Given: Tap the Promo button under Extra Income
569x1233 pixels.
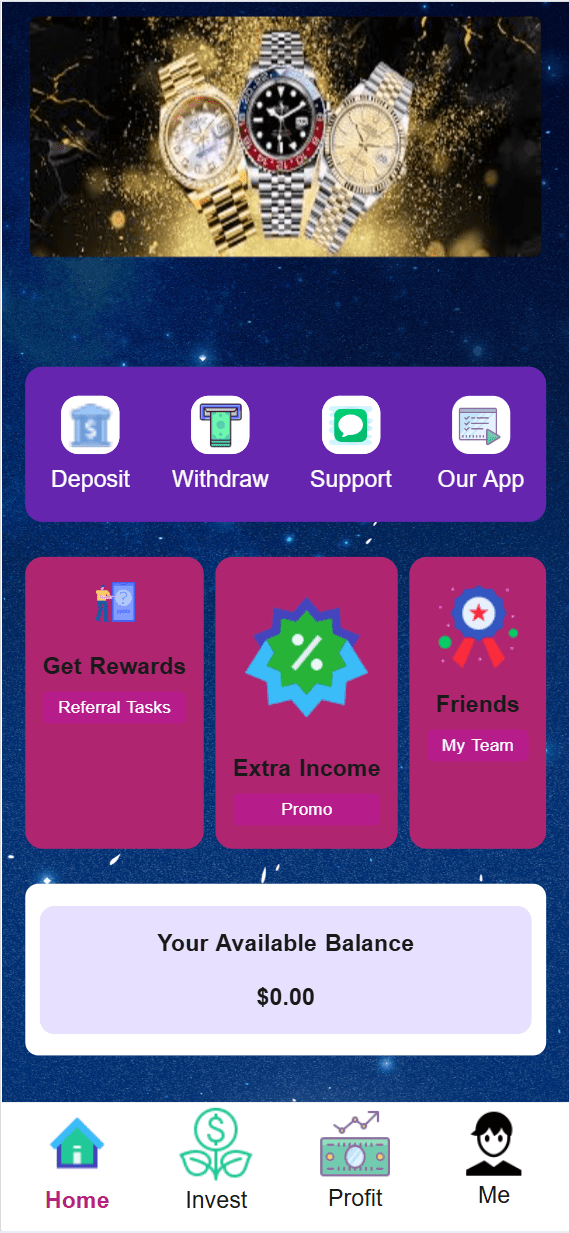Looking at the screenshot, I should click(x=307, y=809).
